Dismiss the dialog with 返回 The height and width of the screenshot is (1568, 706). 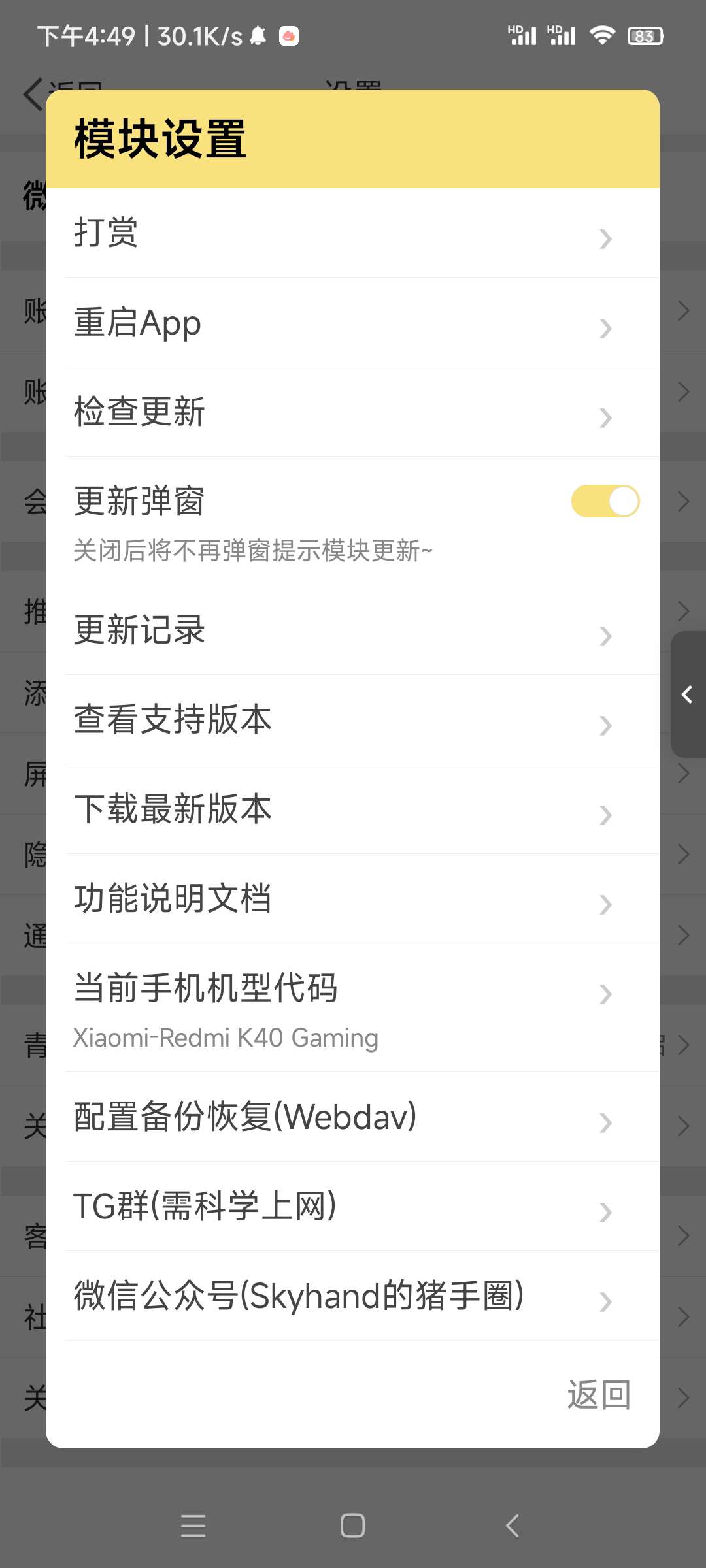point(598,1395)
